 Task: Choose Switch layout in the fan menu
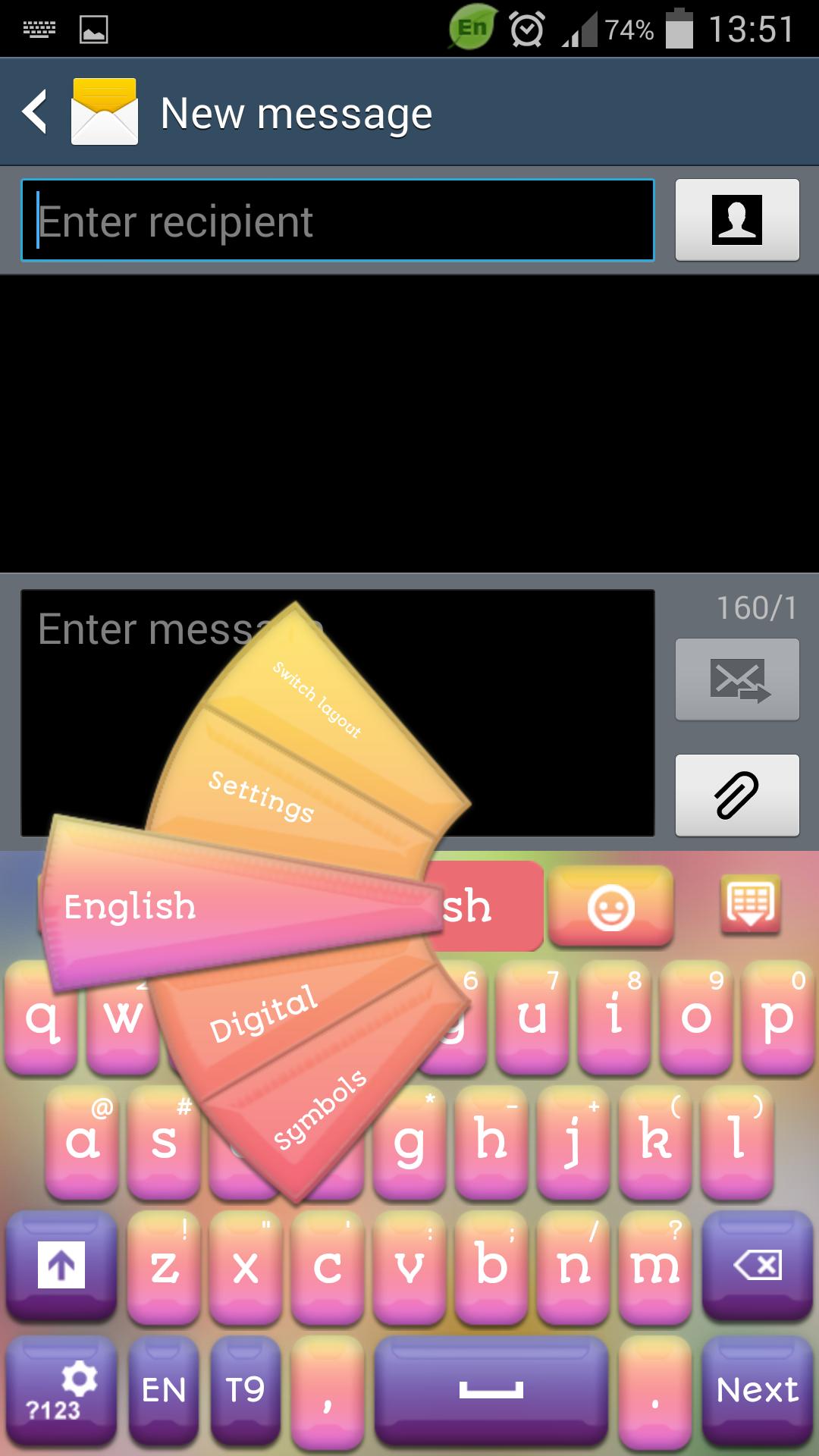[326, 705]
